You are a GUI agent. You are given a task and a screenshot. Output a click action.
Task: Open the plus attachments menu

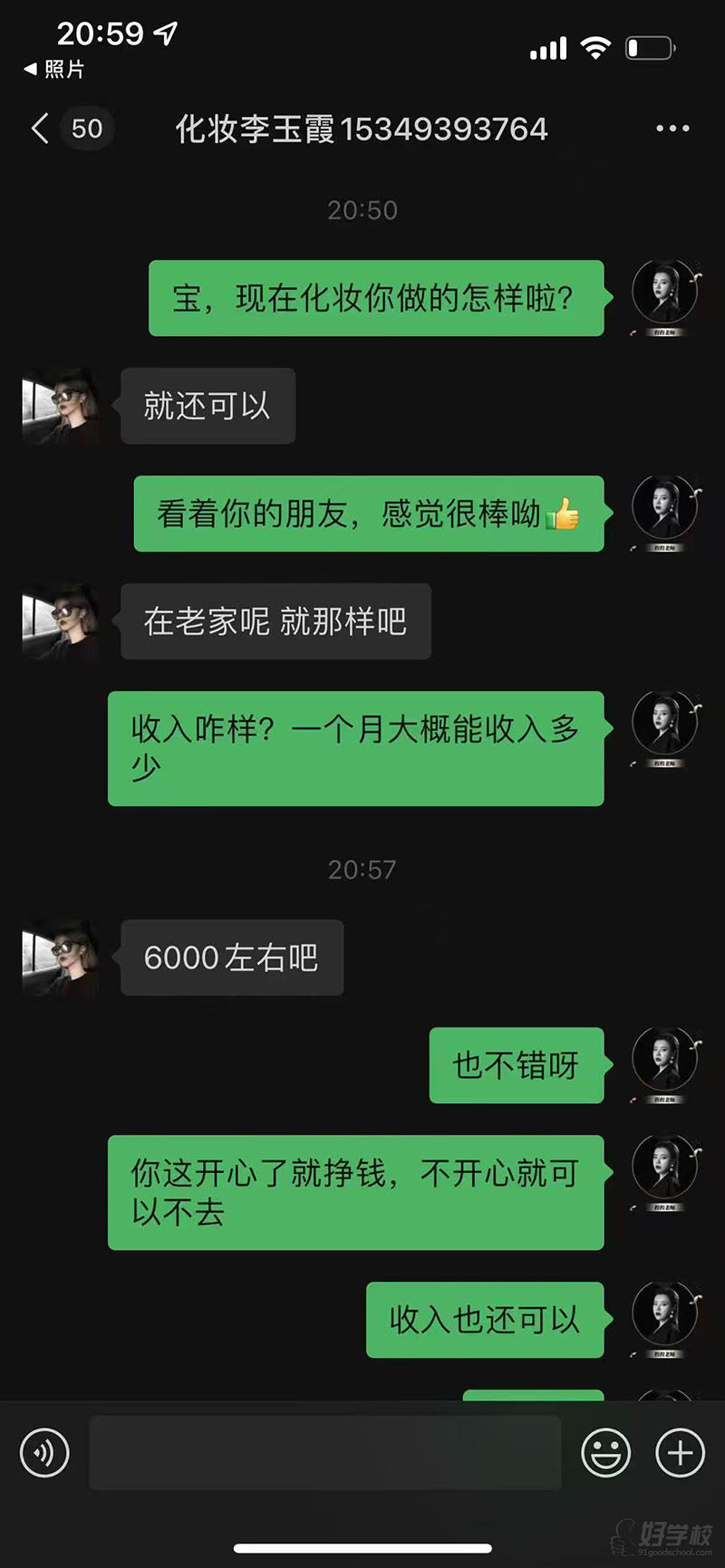[x=680, y=1453]
